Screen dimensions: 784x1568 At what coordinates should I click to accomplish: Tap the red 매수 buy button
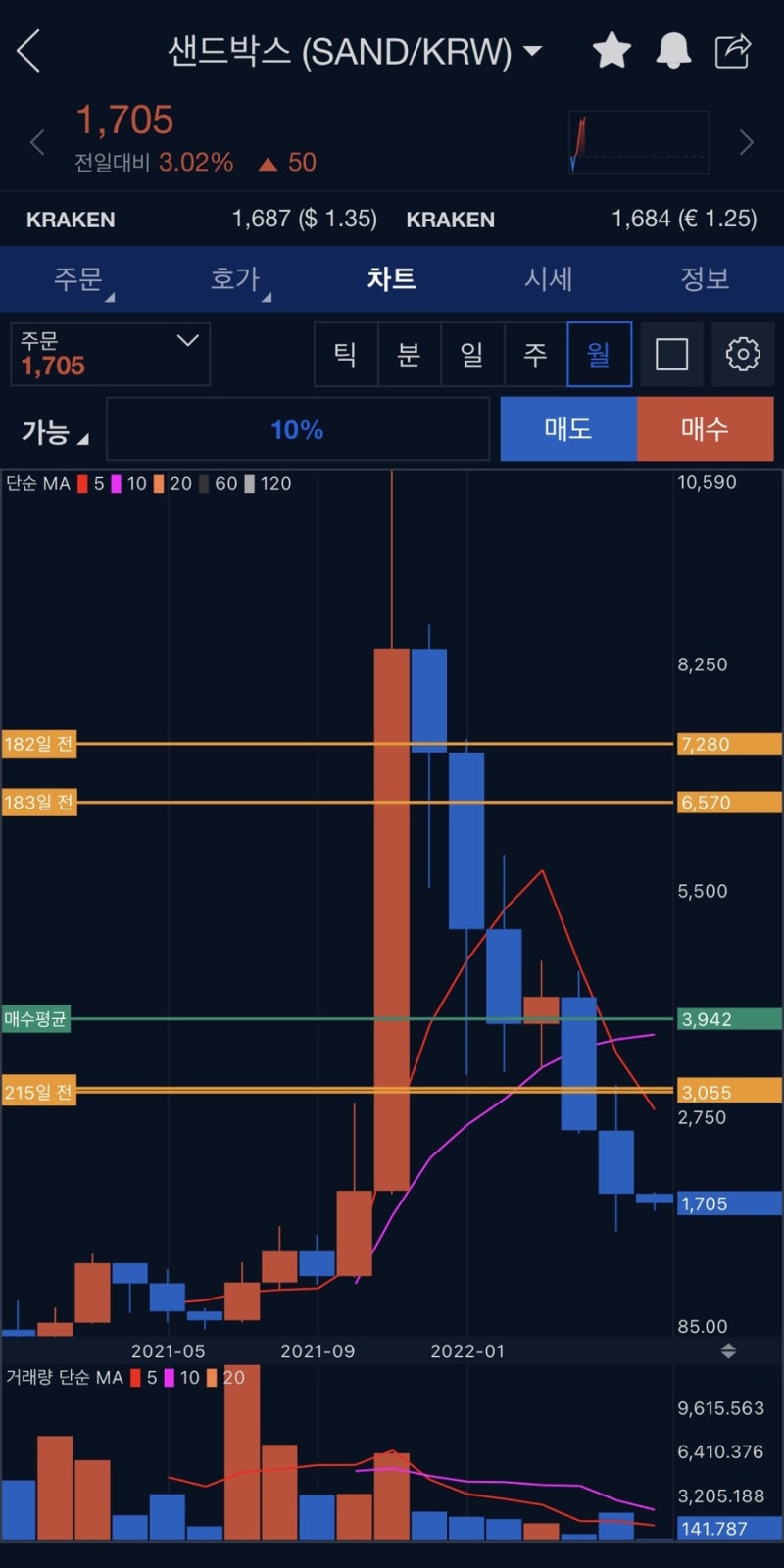point(706,428)
